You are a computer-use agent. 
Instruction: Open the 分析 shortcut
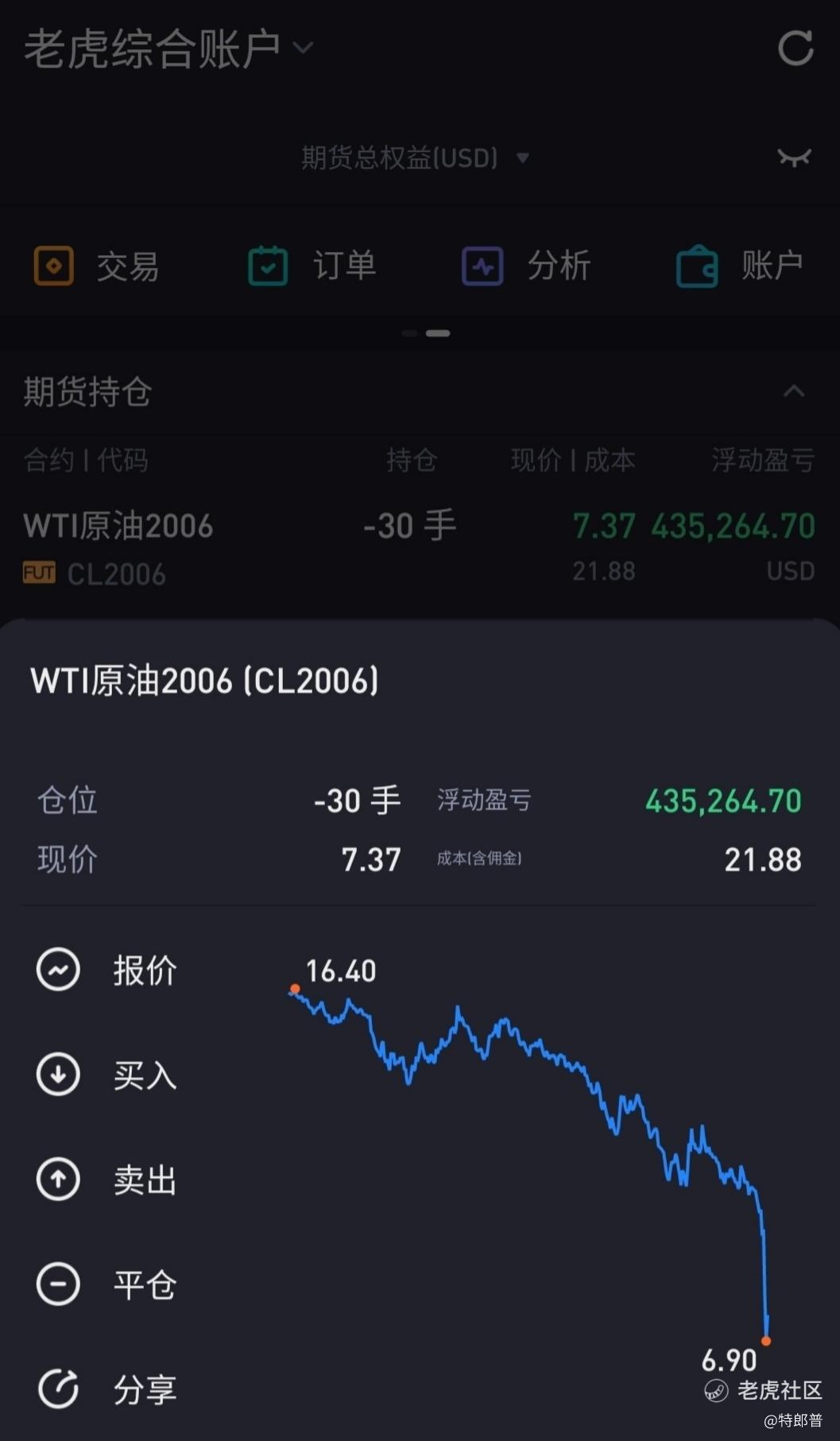pos(526,265)
